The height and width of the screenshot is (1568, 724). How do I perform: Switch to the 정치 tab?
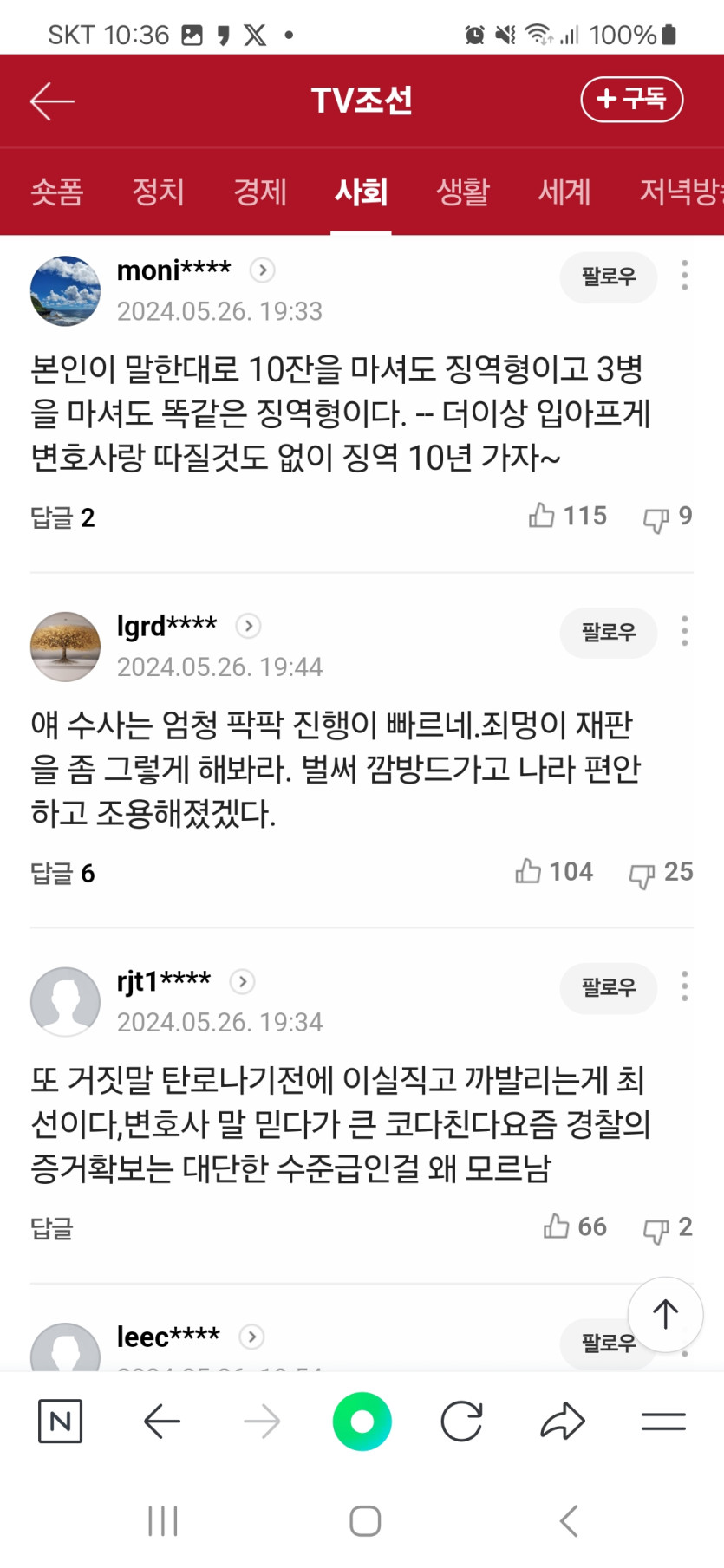tap(158, 192)
